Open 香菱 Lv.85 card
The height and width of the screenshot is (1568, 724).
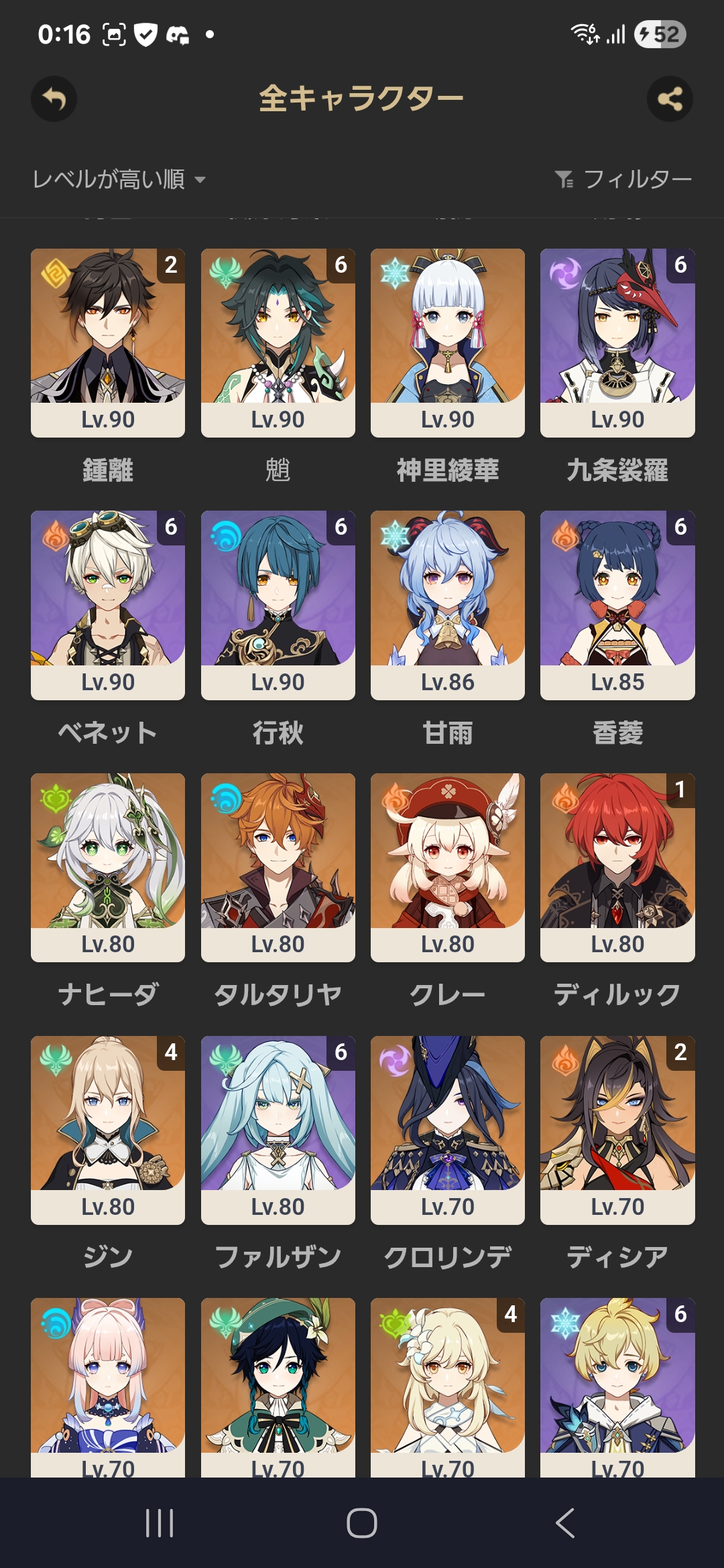[x=617, y=604]
